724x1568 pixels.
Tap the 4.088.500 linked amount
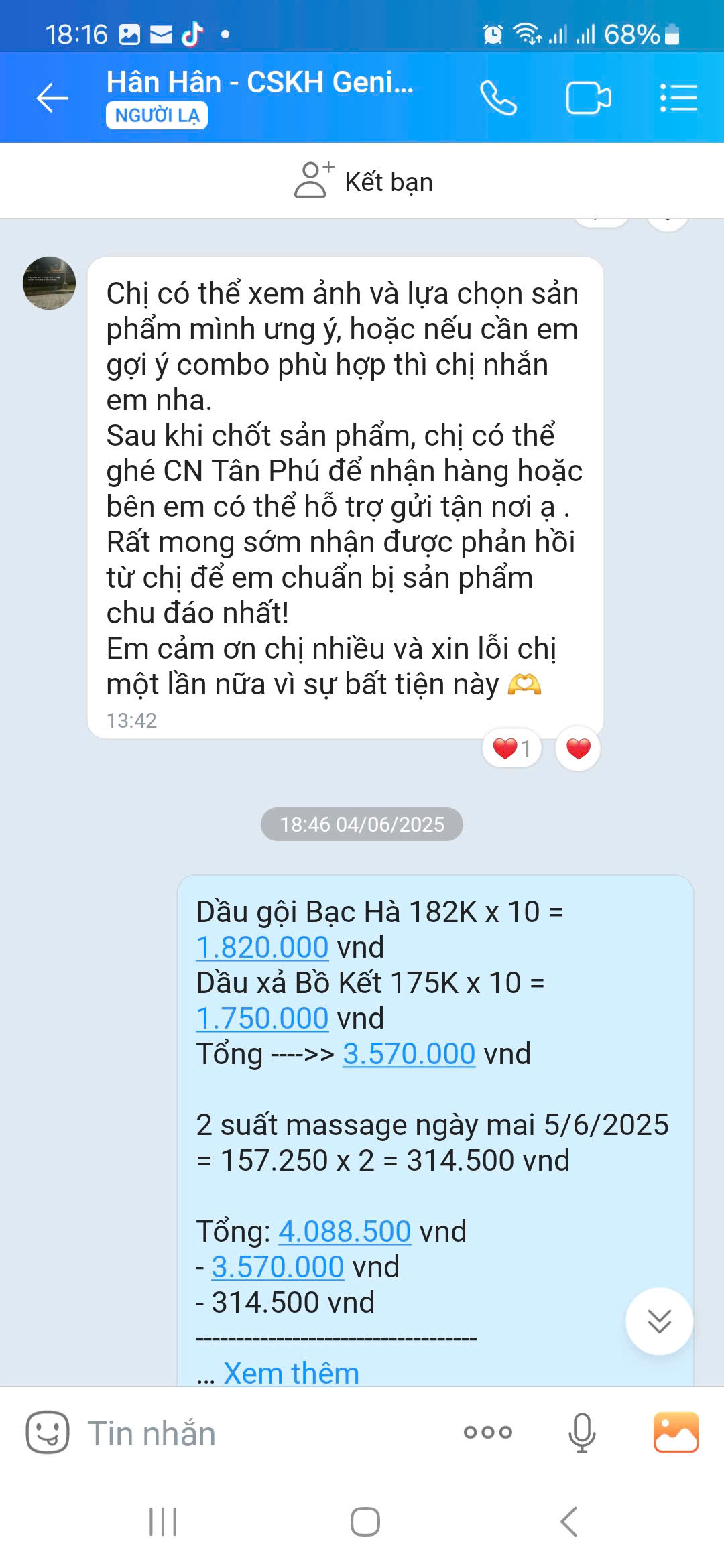(344, 1232)
